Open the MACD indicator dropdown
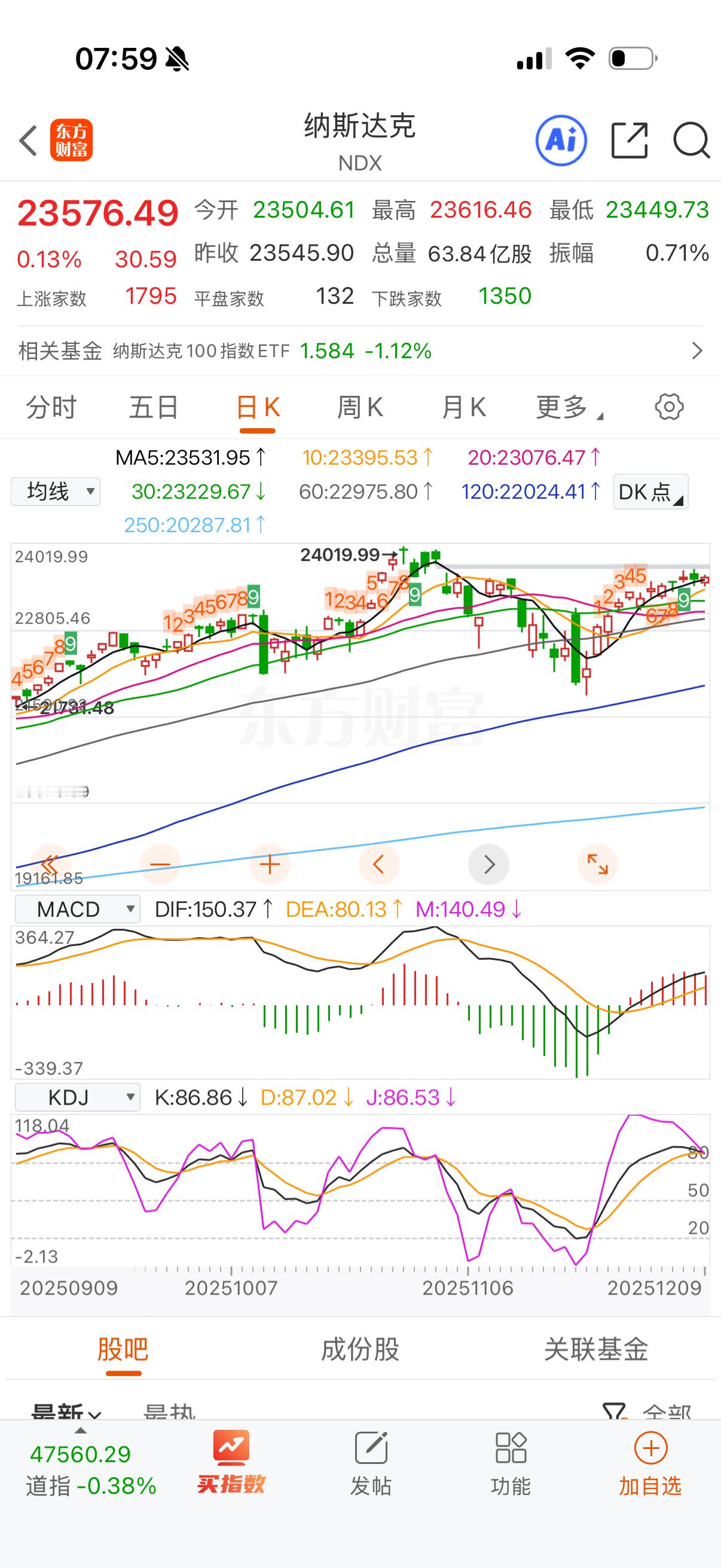The width and height of the screenshot is (721, 1568). pyautogui.click(x=77, y=908)
